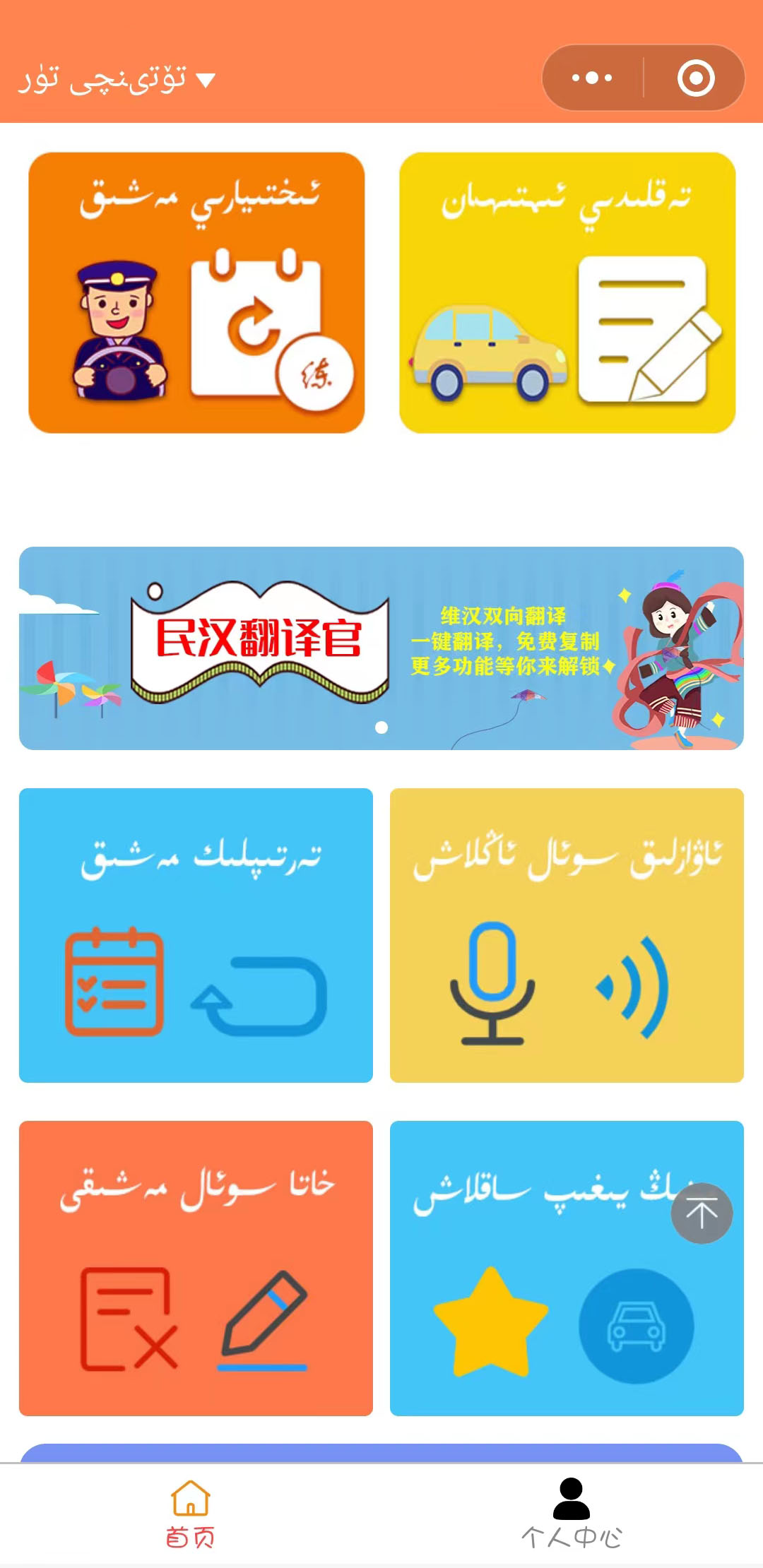763x1568 pixels.
Task: Tap the banner page indicator dot
Action: [381, 727]
